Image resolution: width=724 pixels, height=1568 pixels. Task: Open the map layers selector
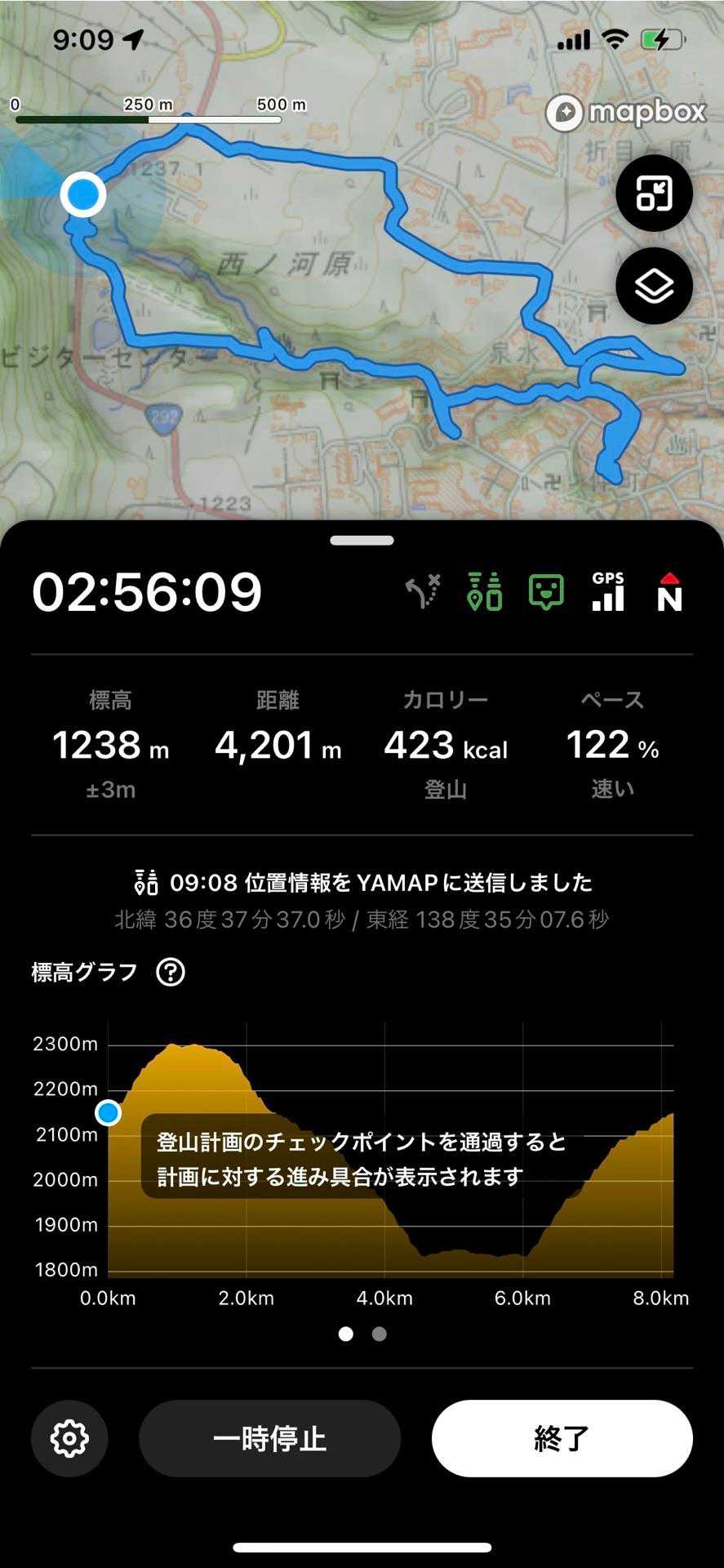(654, 287)
